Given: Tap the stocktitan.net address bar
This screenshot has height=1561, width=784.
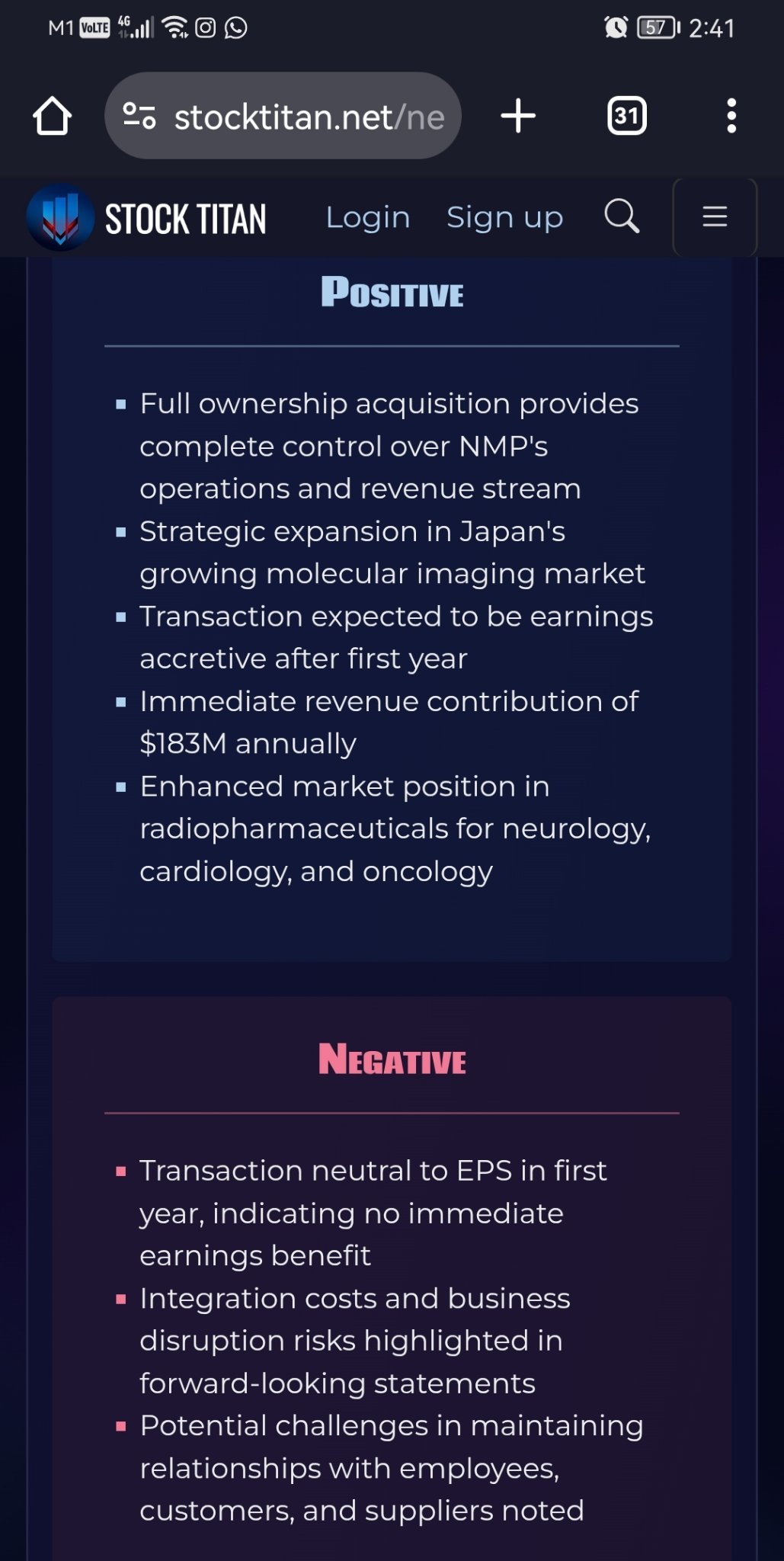Looking at the screenshot, I should [283, 116].
